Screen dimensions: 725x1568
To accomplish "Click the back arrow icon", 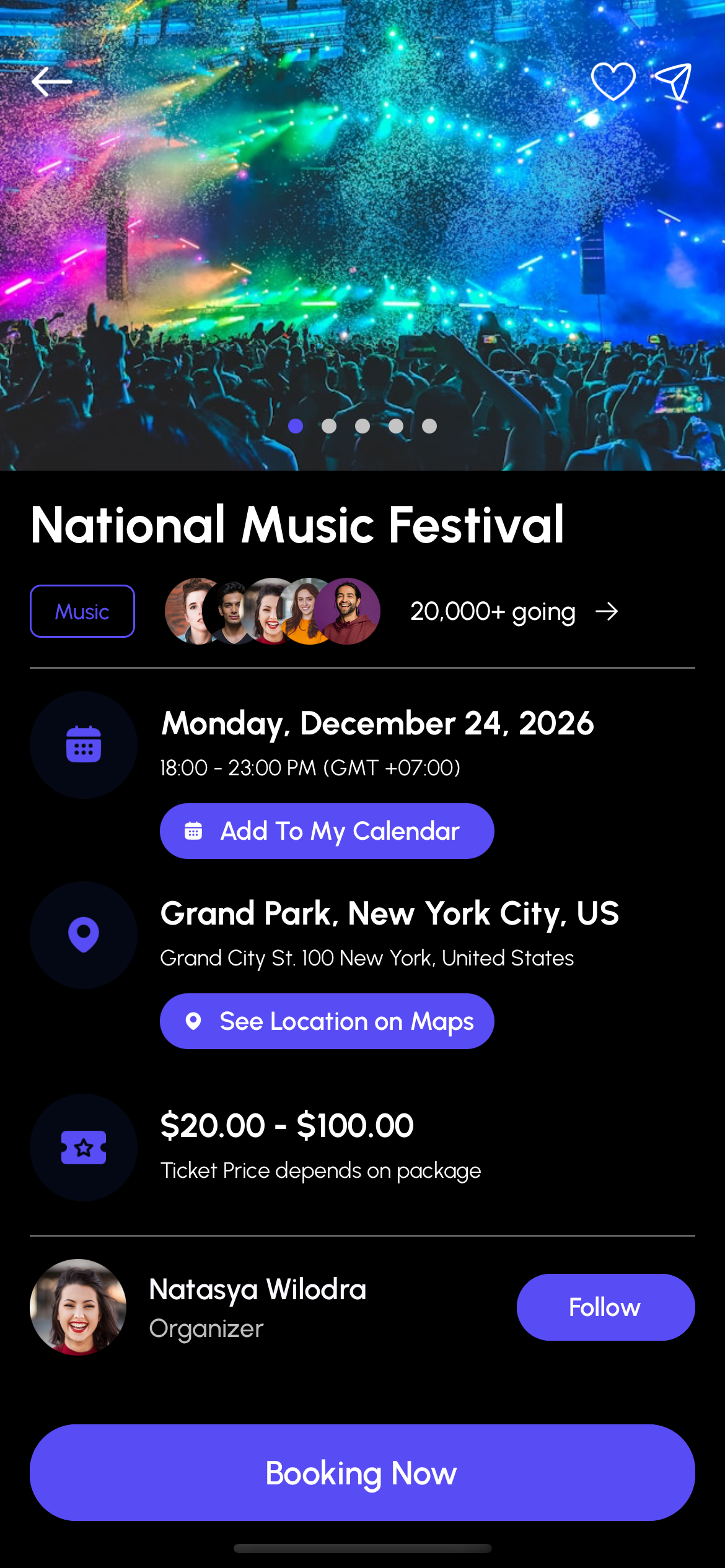I will coord(53,81).
